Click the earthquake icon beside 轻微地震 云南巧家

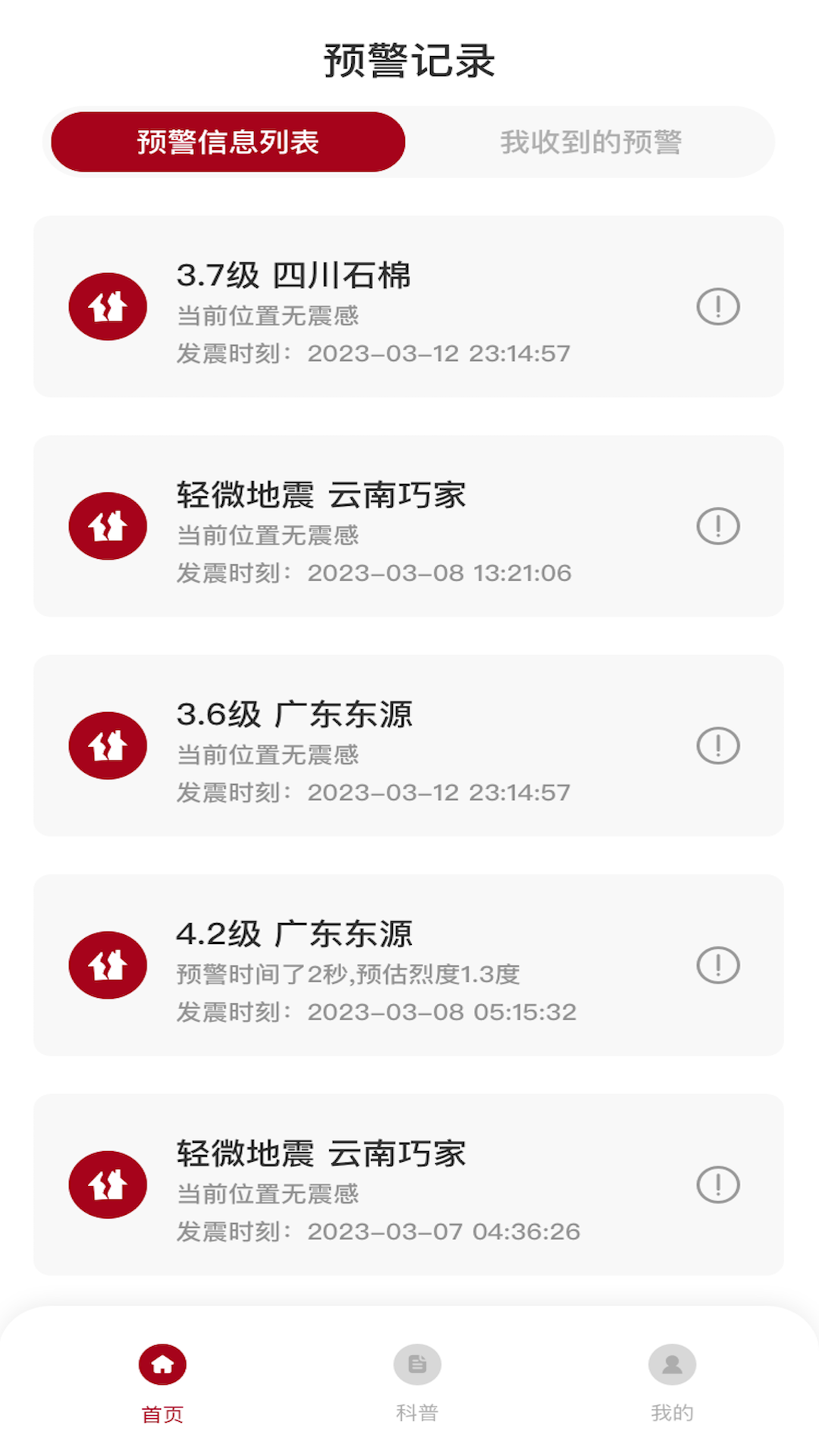(107, 526)
